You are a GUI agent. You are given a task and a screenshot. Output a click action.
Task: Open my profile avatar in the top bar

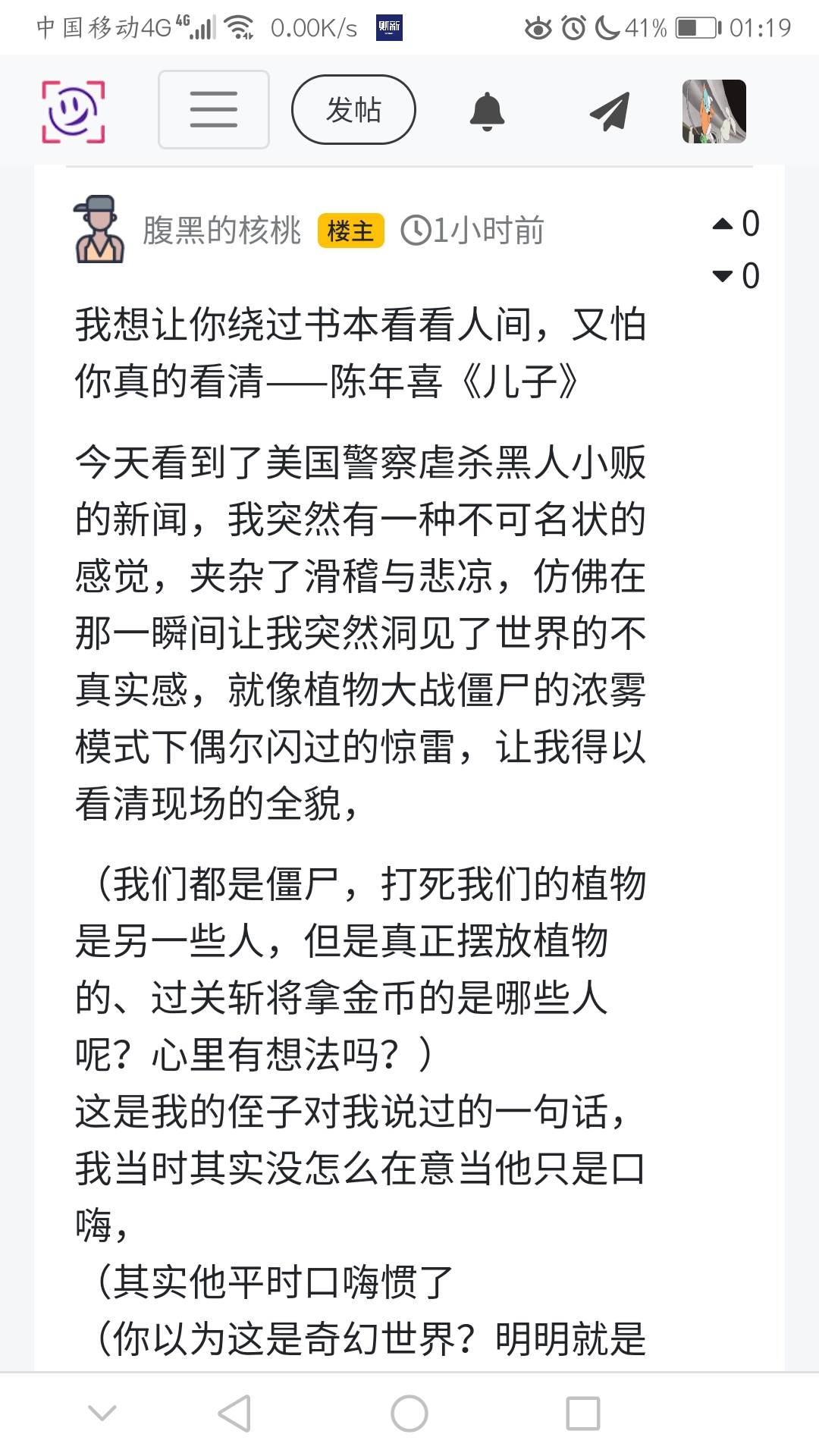(714, 111)
